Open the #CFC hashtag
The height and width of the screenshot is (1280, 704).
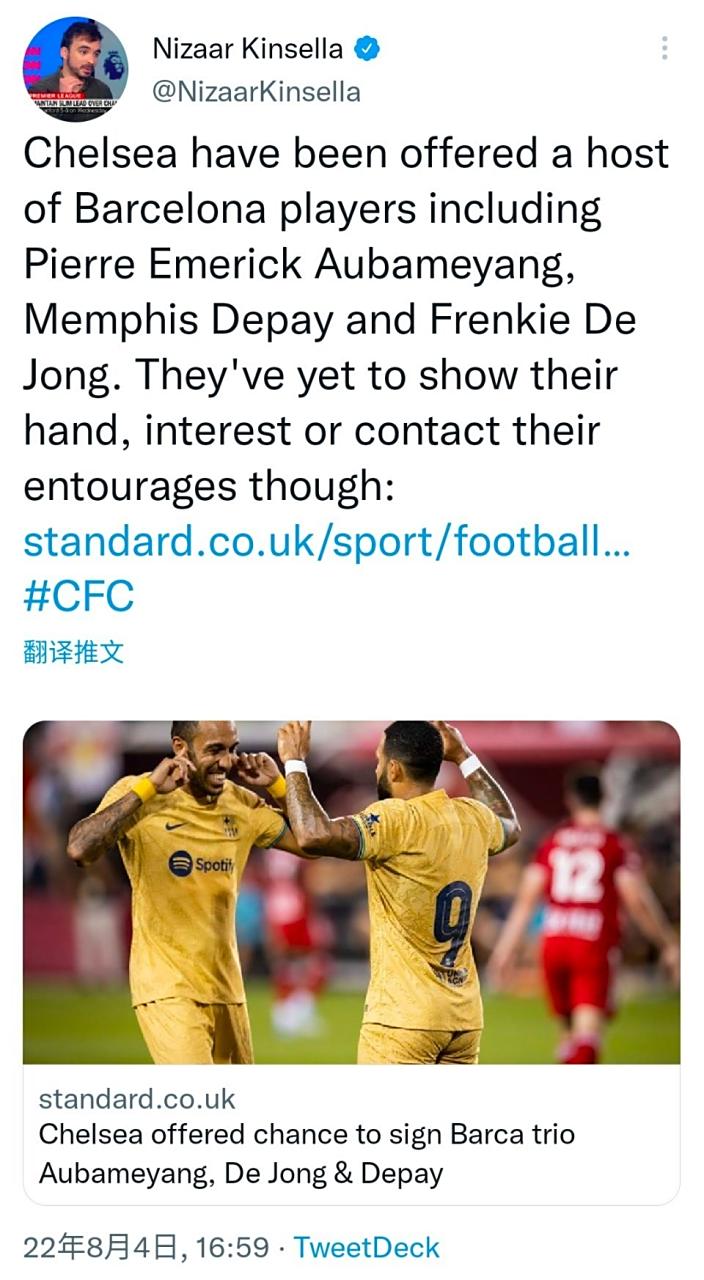click(78, 596)
